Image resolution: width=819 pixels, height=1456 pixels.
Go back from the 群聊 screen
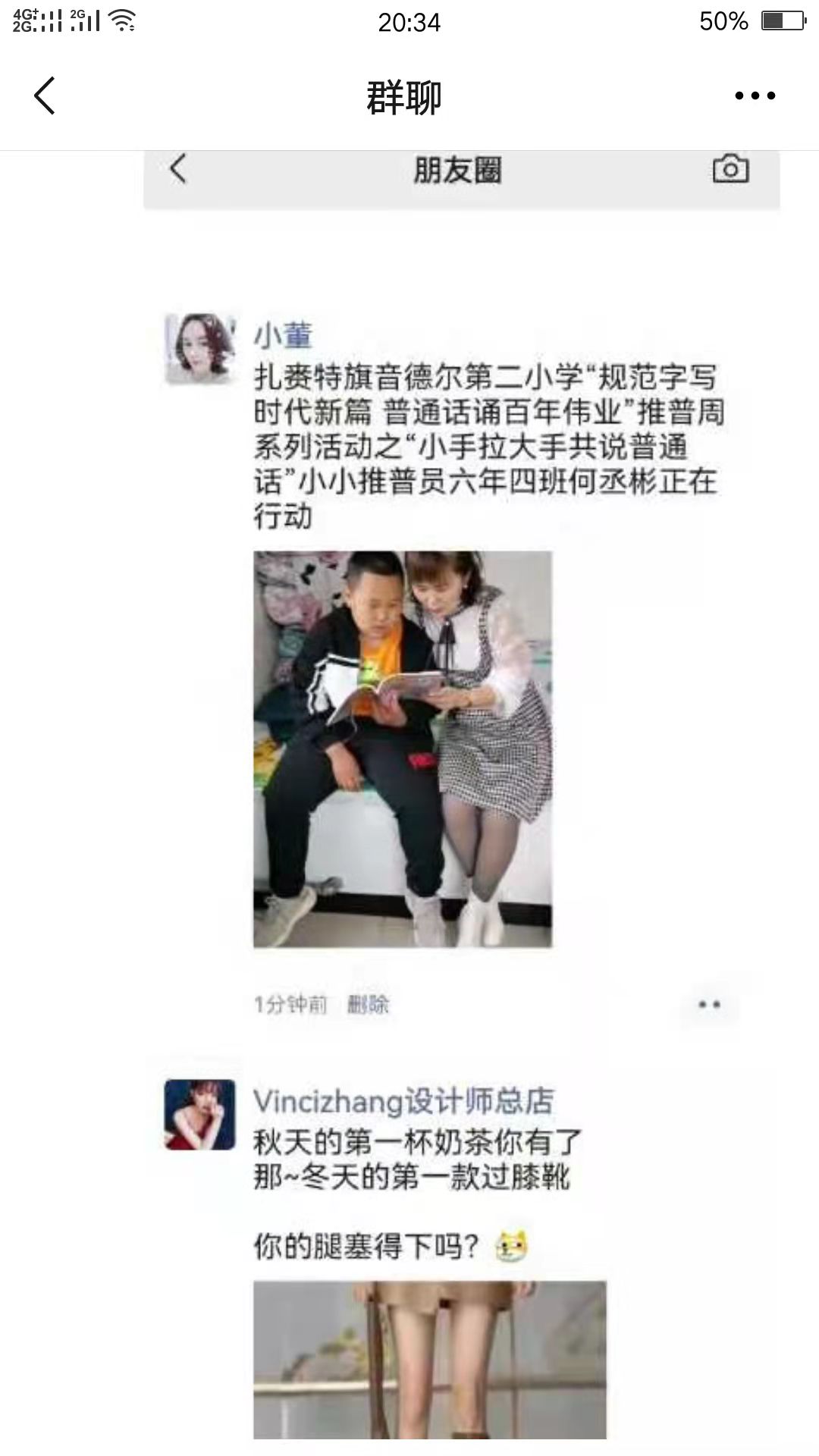click(x=45, y=96)
